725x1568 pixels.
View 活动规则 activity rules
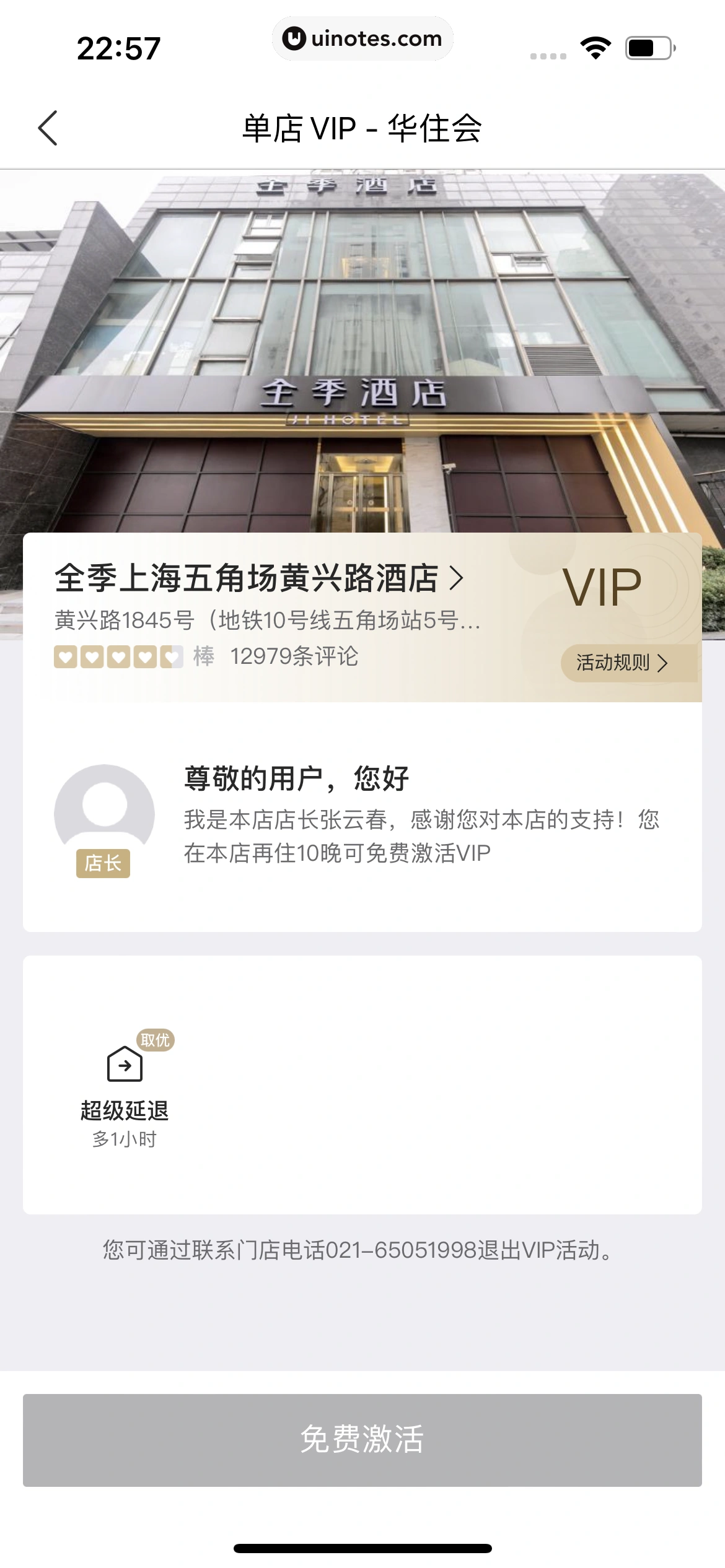(622, 663)
